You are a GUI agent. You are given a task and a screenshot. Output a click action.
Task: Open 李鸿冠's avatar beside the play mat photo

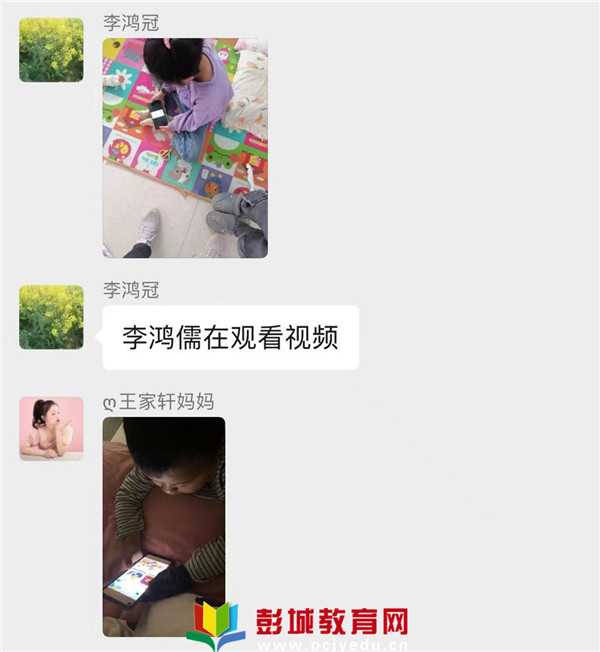coord(51,50)
